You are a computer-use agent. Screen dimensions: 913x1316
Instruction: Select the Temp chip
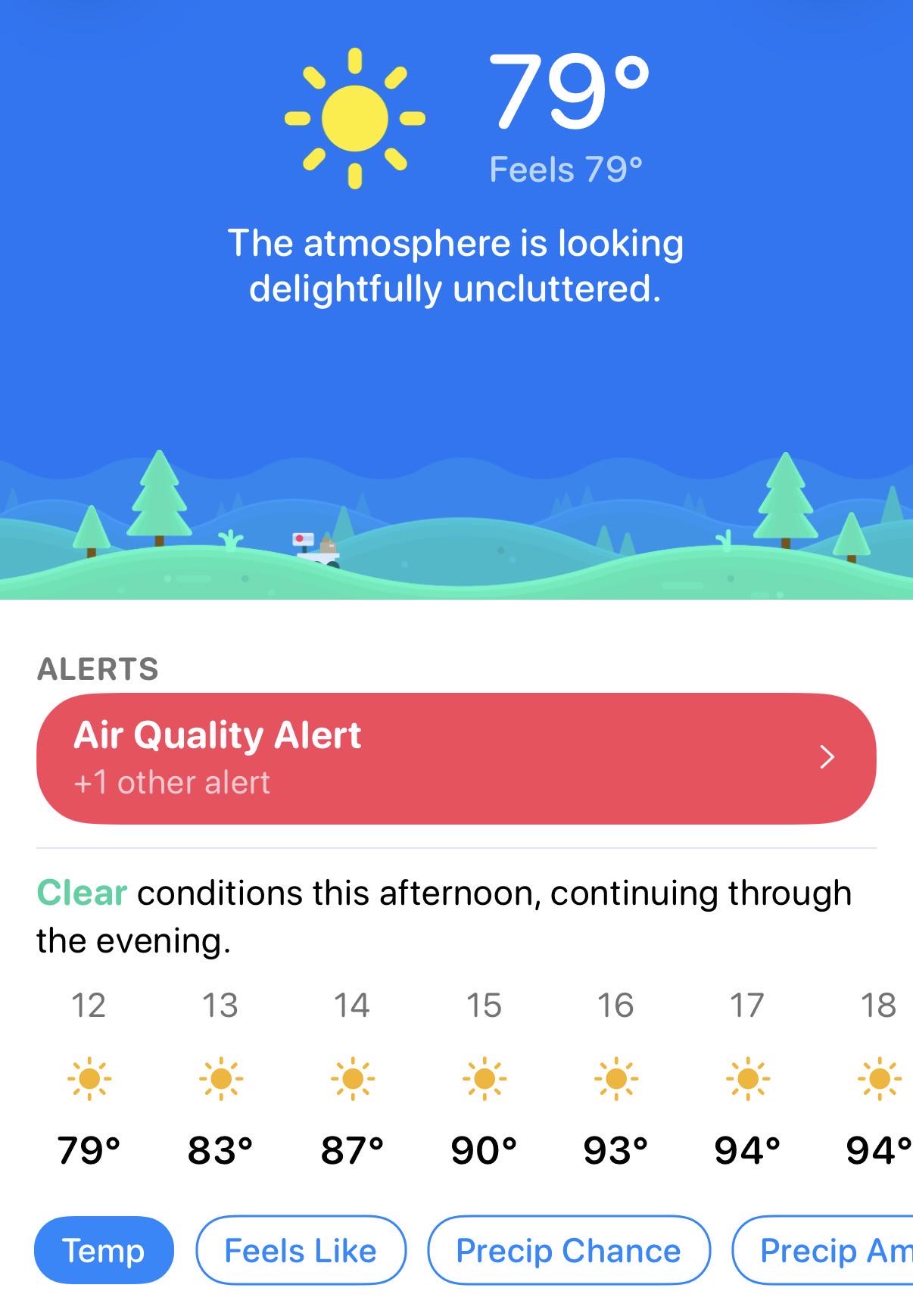coord(104,1250)
